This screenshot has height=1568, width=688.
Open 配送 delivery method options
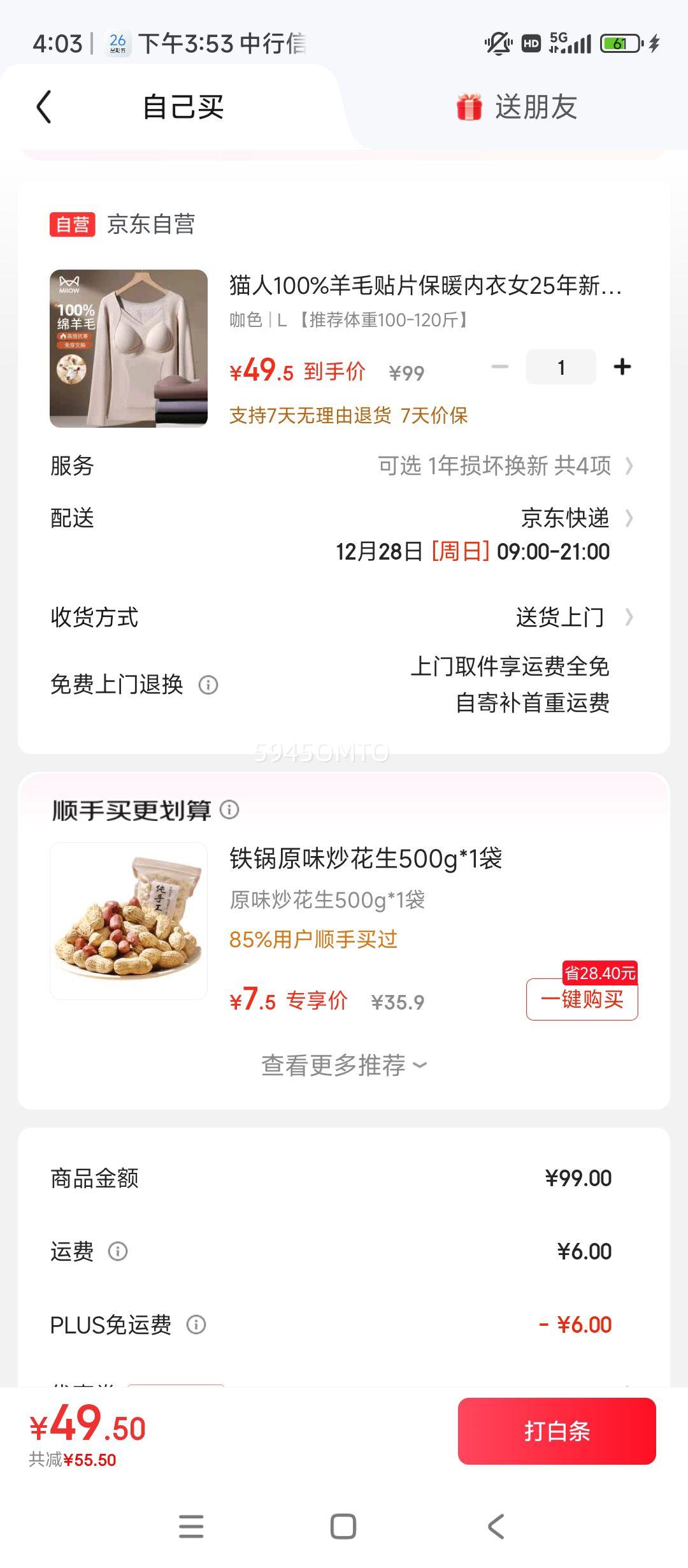[x=629, y=518]
